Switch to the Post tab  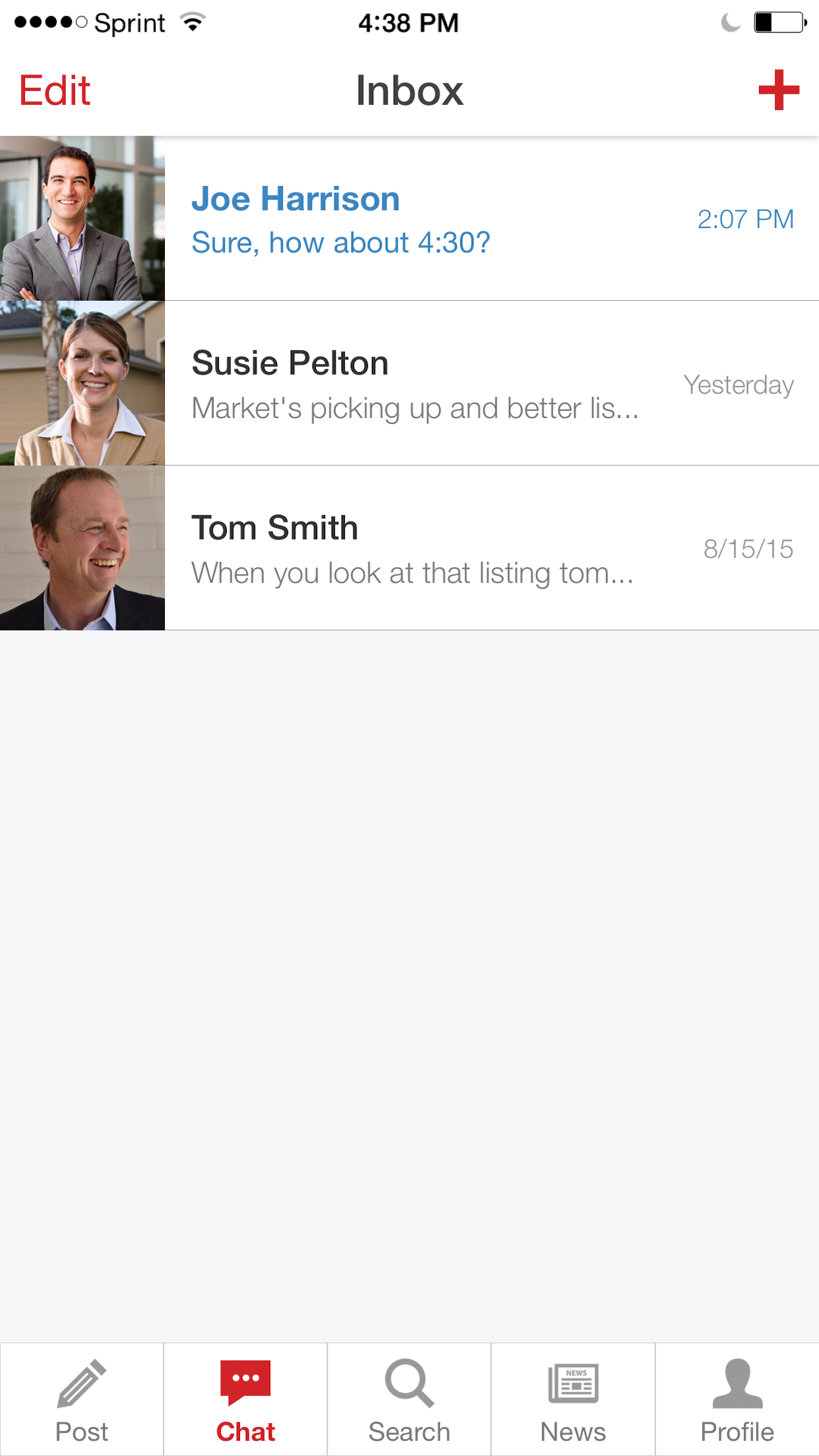(x=82, y=1399)
